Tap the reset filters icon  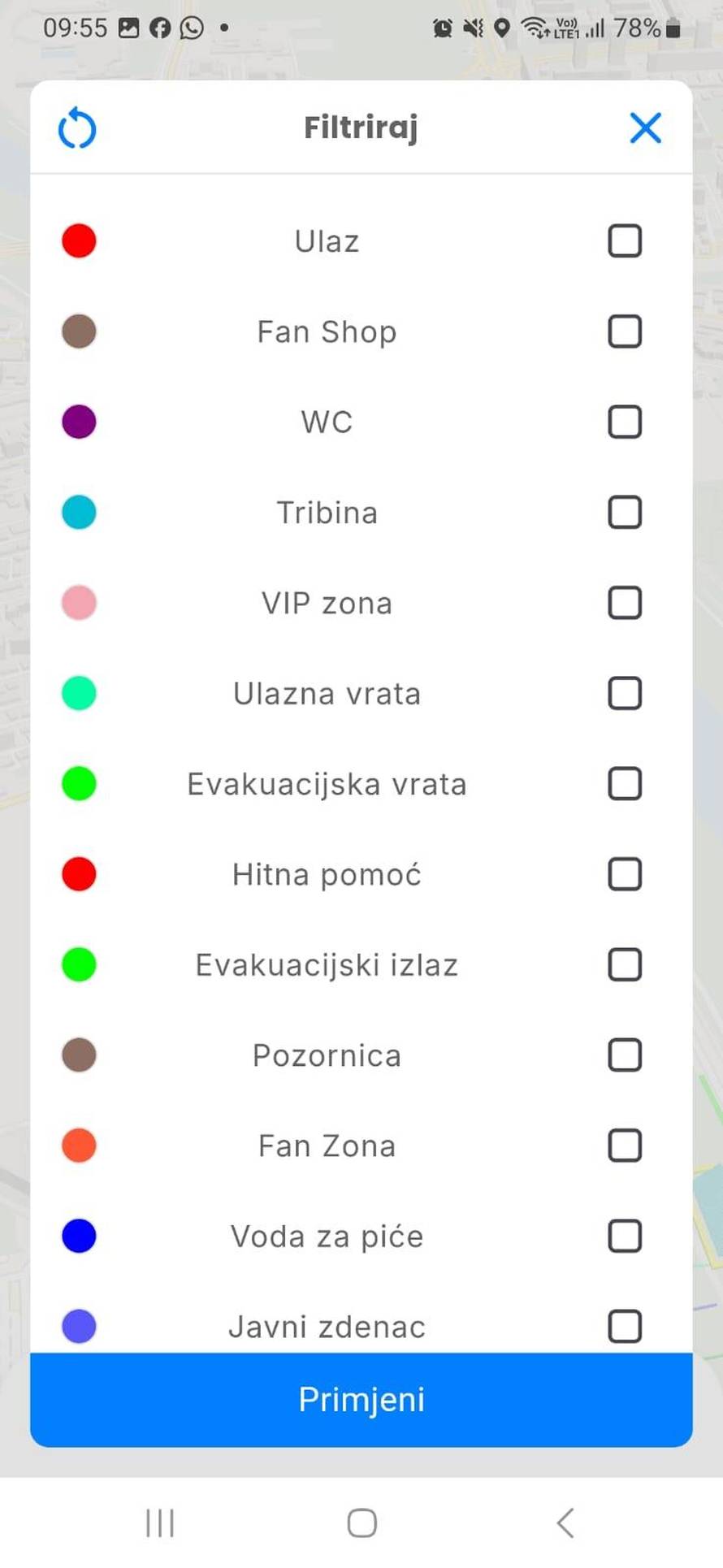point(77,128)
